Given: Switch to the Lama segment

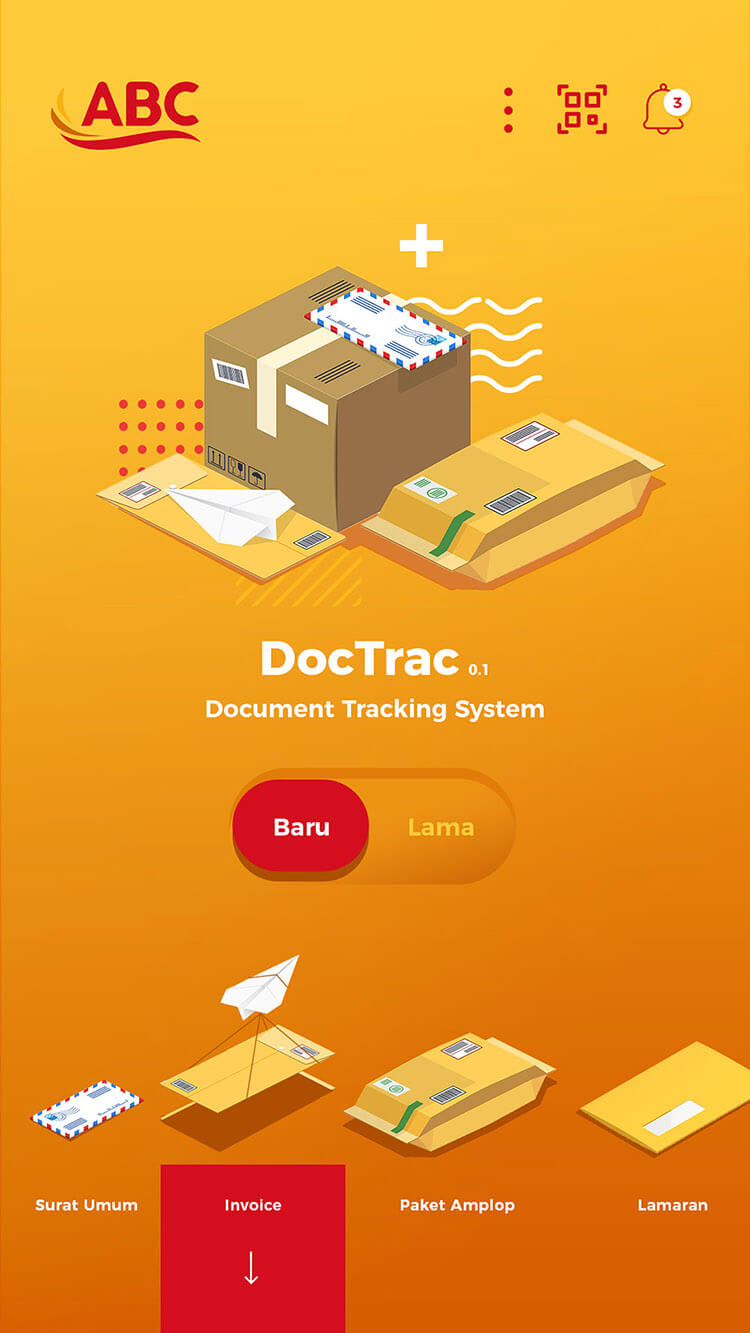Looking at the screenshot, I should click(441, 828).
